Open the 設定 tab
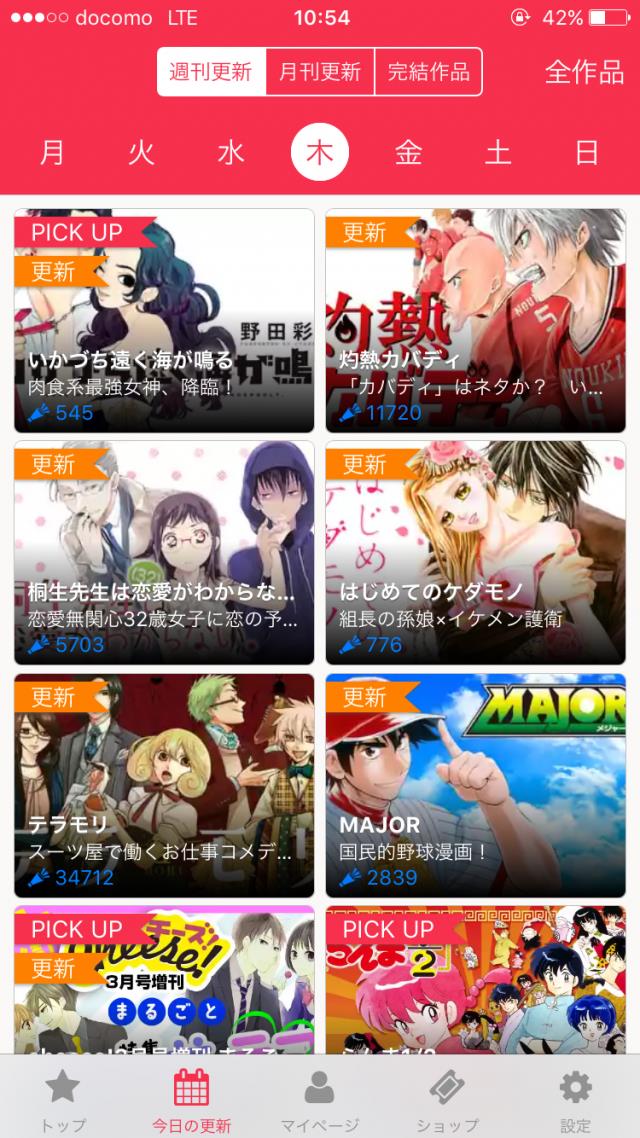This screenshot has width=640, height=1138. [x=575, y=1098]
